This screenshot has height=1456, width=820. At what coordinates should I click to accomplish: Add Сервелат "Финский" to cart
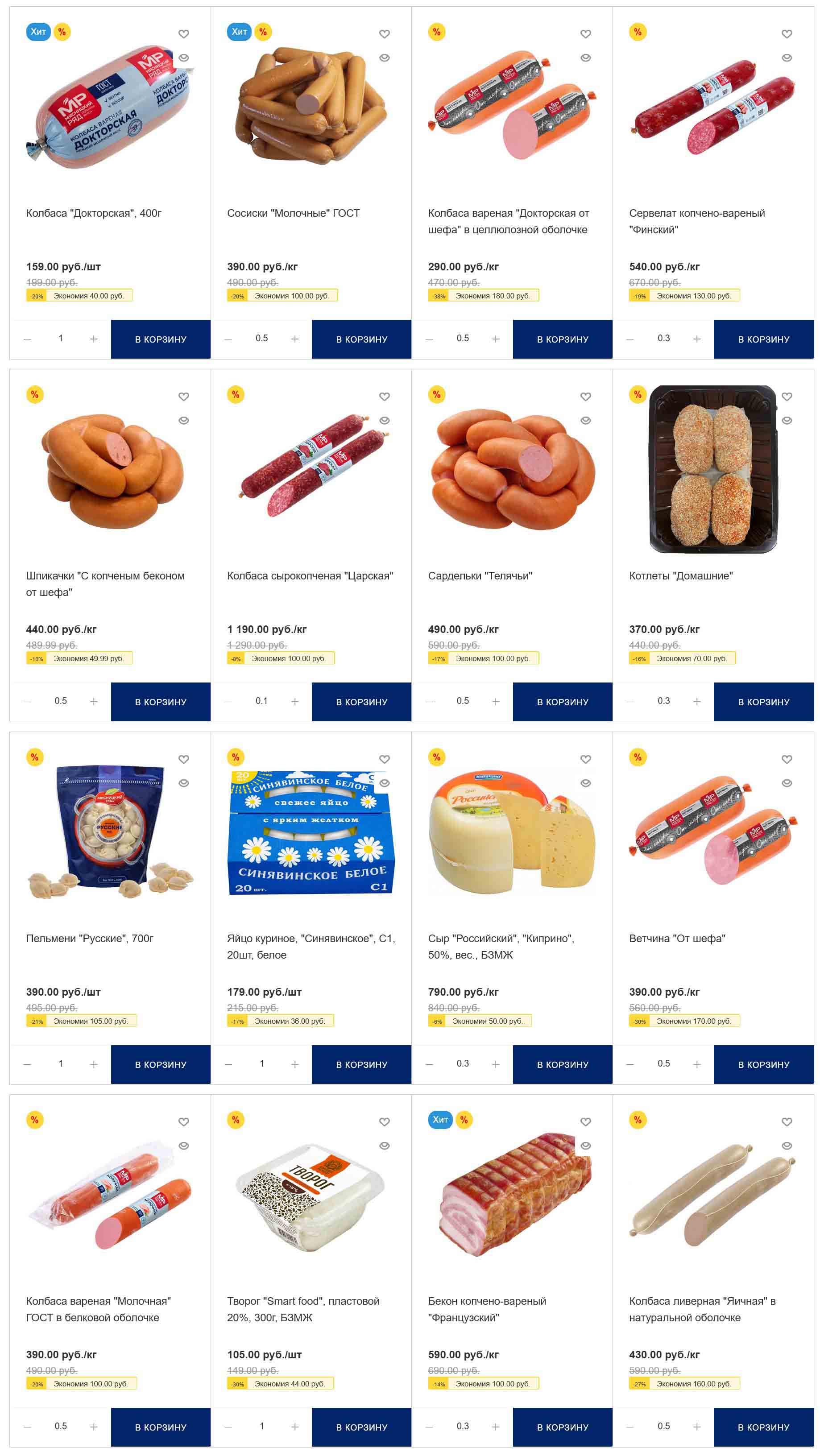pyautogui.click(x=763, y=339)
